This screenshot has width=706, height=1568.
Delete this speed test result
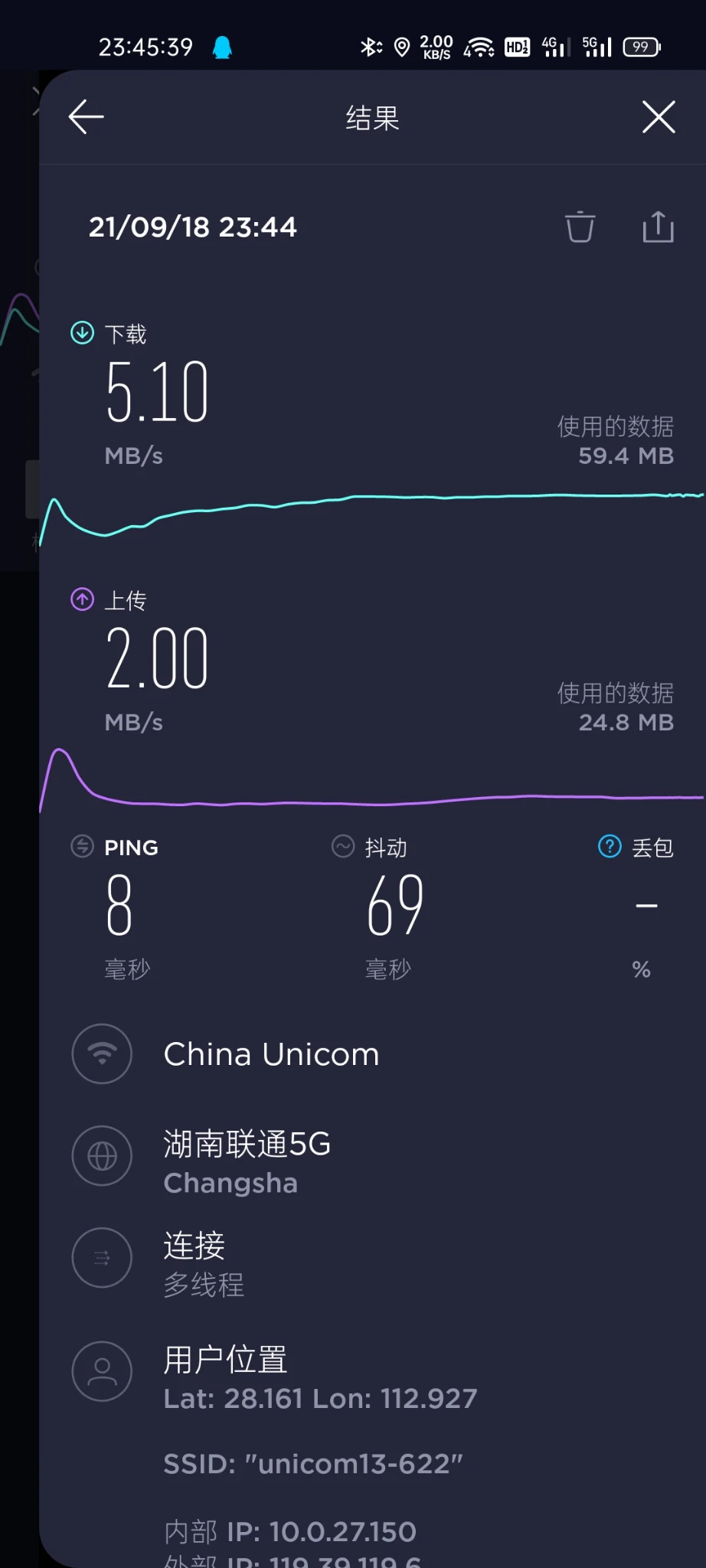[580, 227]
